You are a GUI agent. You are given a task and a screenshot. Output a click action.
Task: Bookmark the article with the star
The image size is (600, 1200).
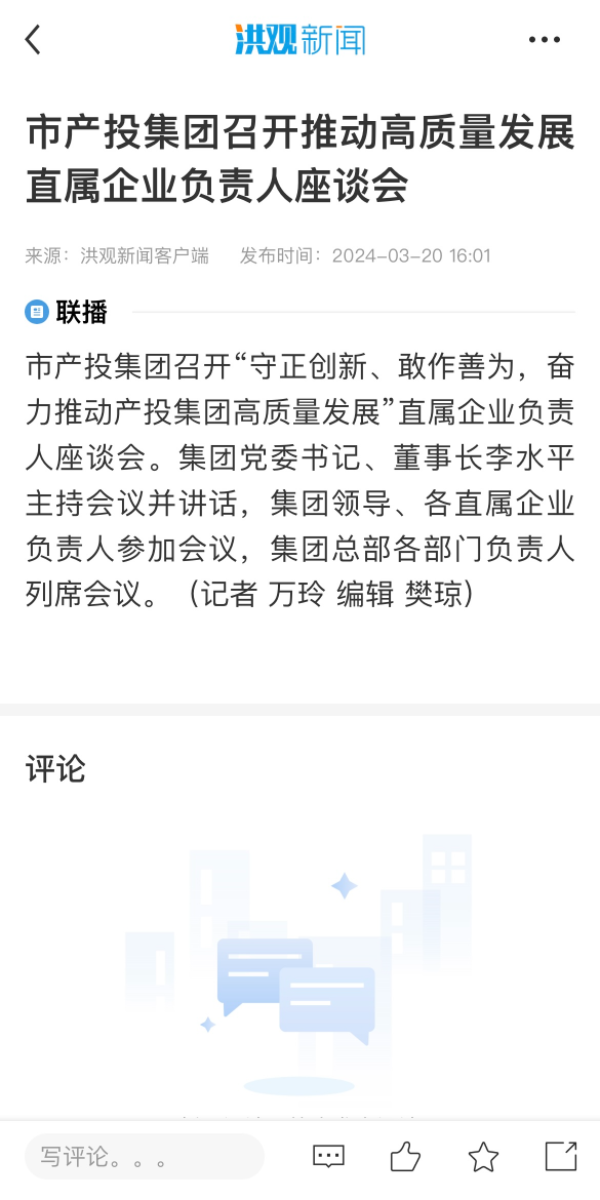tap(483, 1157)
